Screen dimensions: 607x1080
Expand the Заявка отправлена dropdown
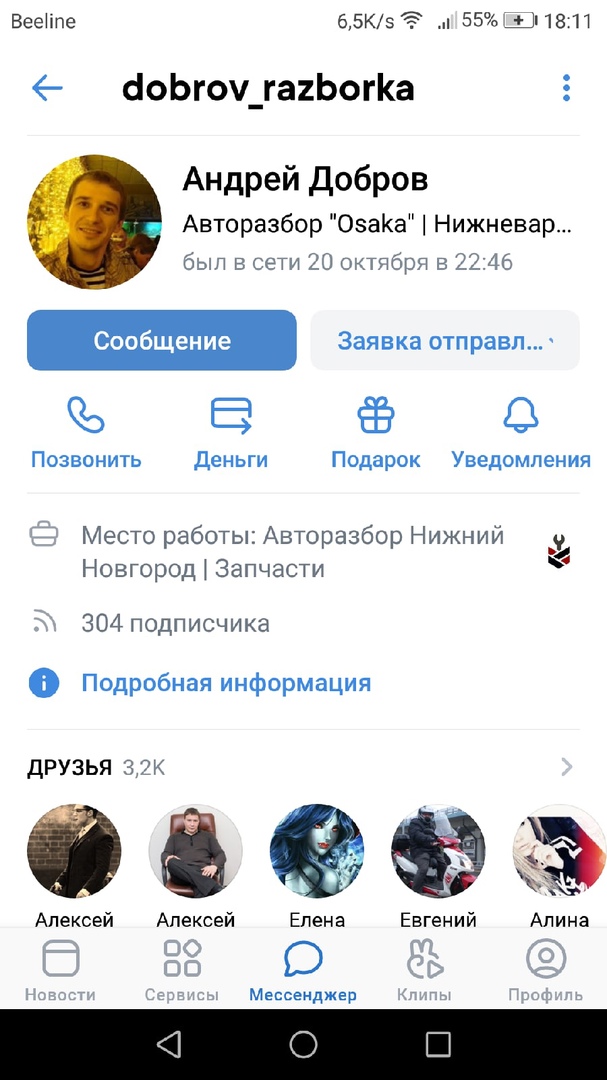[445, 341]
